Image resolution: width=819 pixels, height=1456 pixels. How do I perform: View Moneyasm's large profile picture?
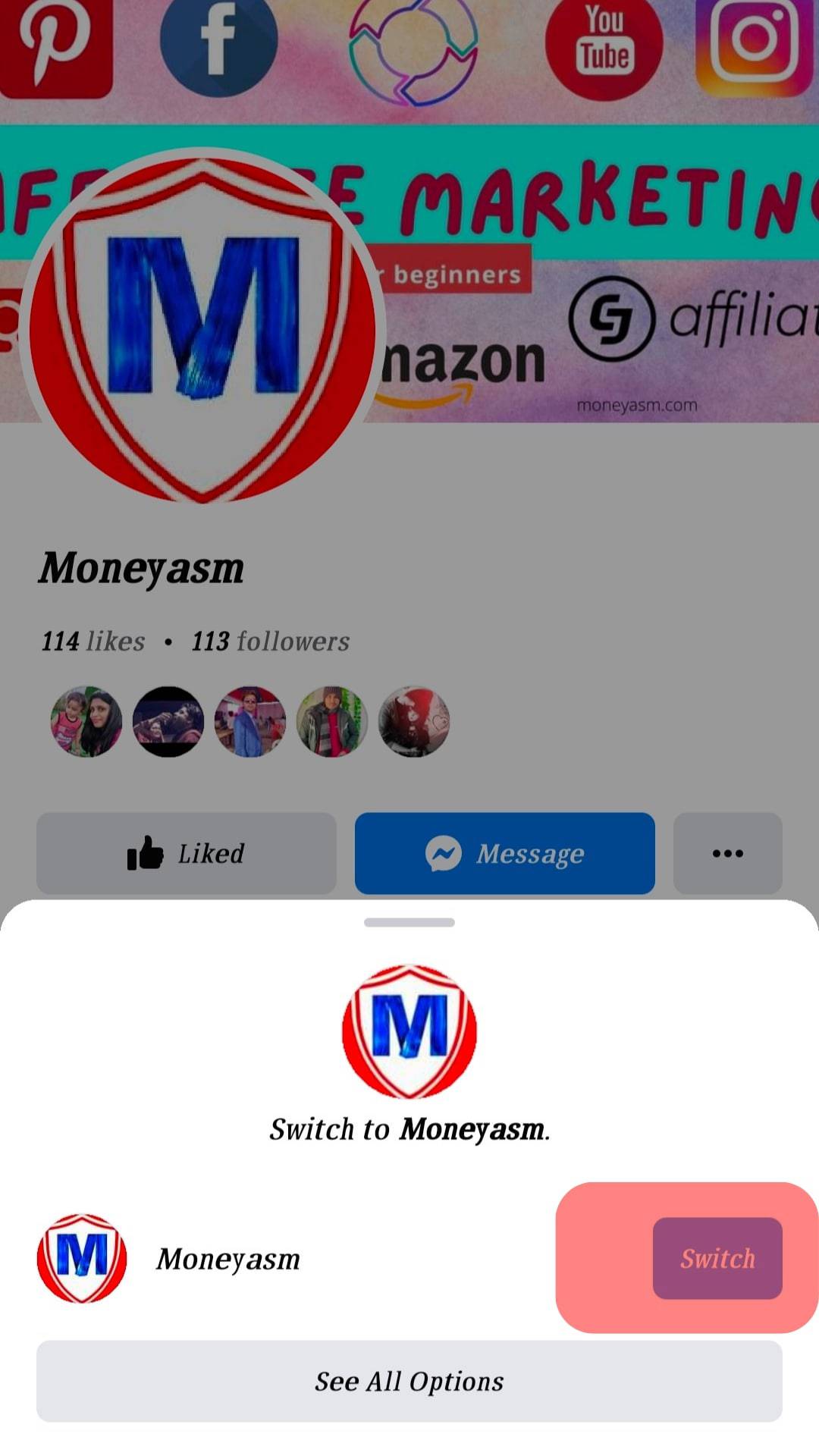coord(202,328)
